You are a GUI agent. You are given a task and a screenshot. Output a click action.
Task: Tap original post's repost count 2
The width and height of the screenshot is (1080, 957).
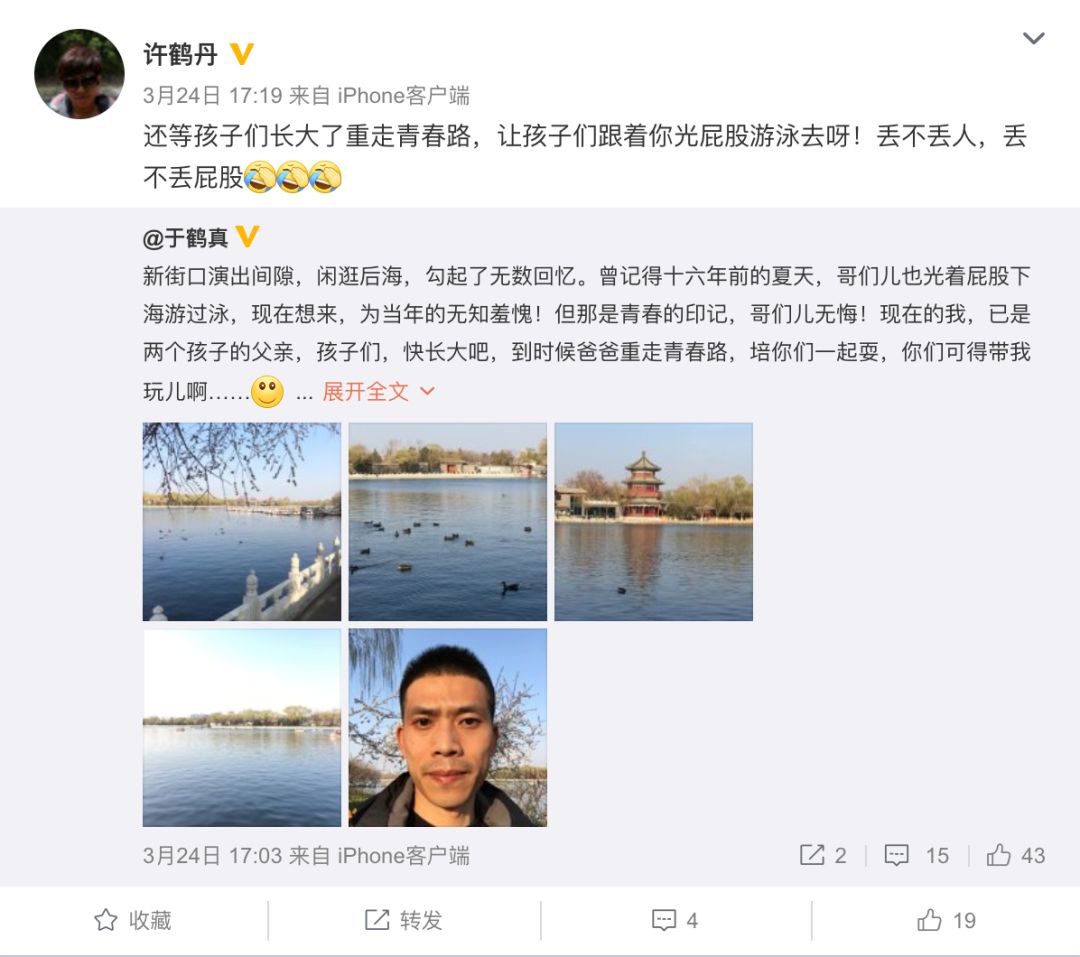tap(823, 856)
